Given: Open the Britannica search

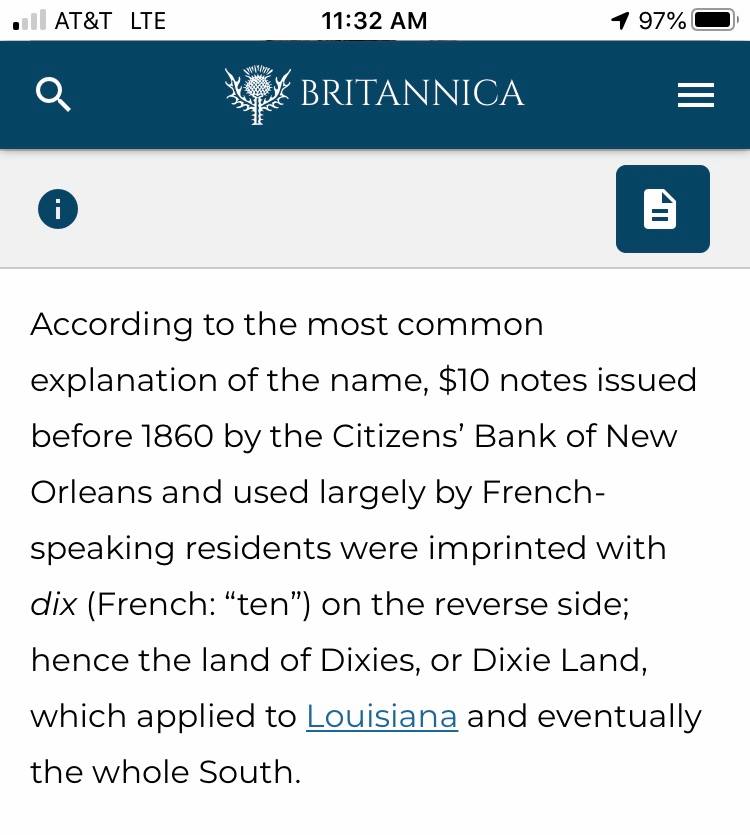Looking at the screenshot, I should click(54, 95).
